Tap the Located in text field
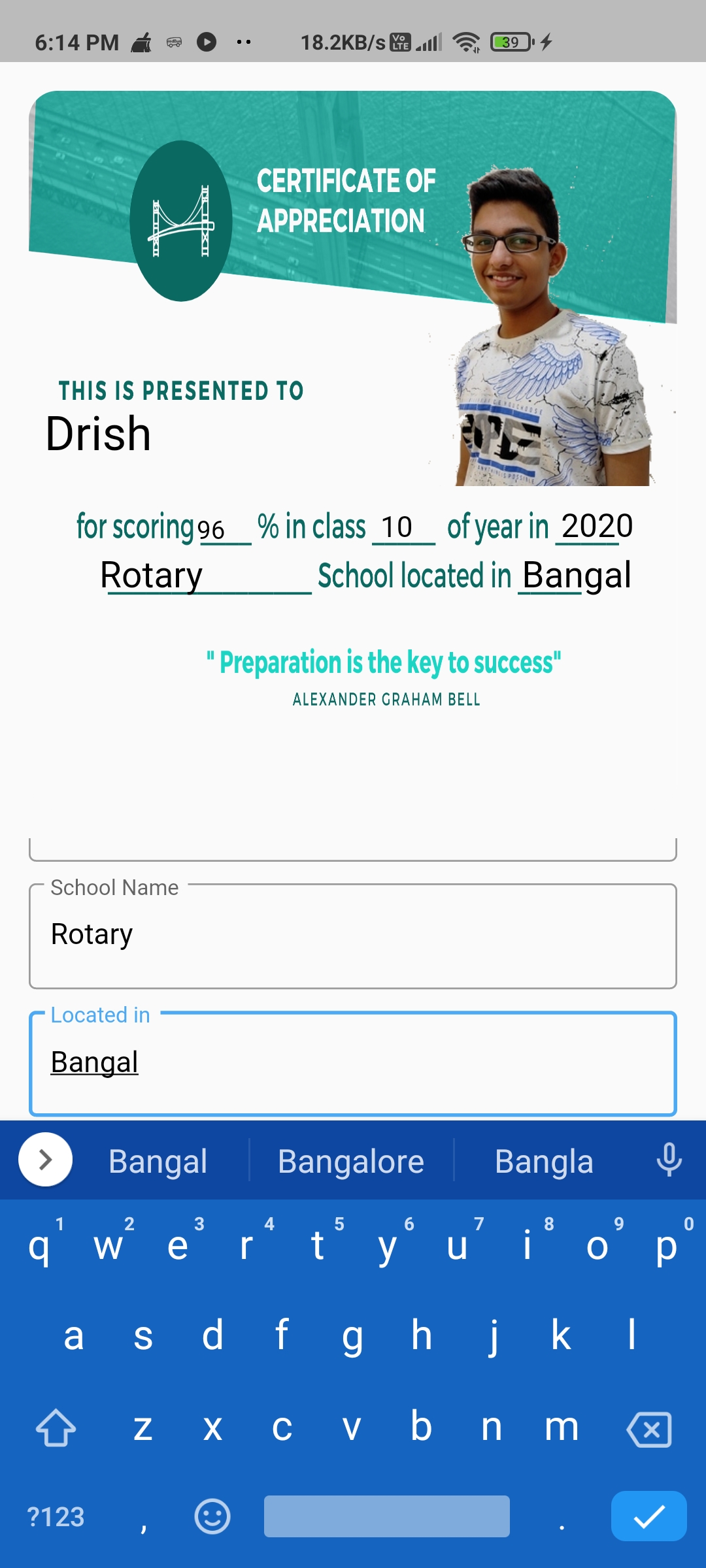 pos(353,1064)
